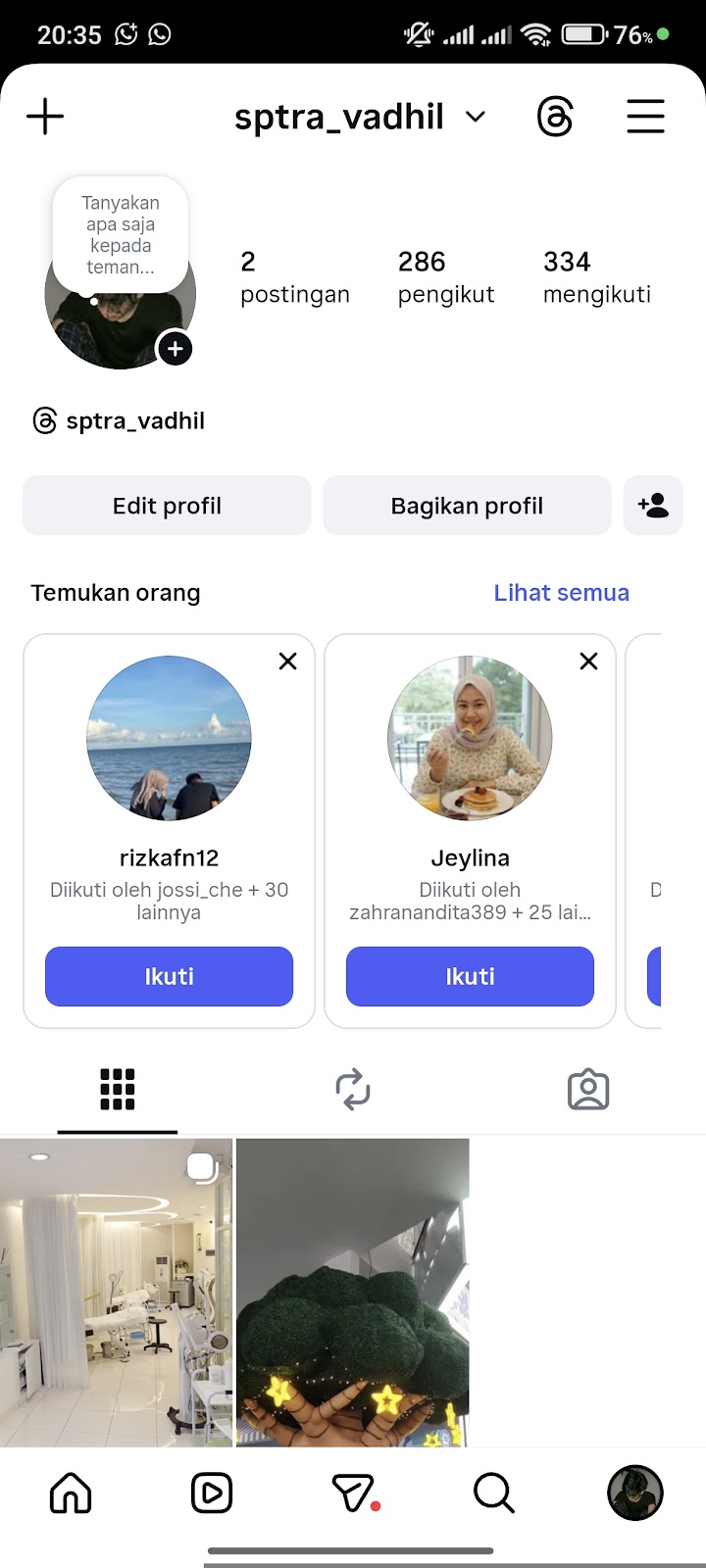
Task: Switch to the tagged photos tab
Action: [x=588, y=1090]
